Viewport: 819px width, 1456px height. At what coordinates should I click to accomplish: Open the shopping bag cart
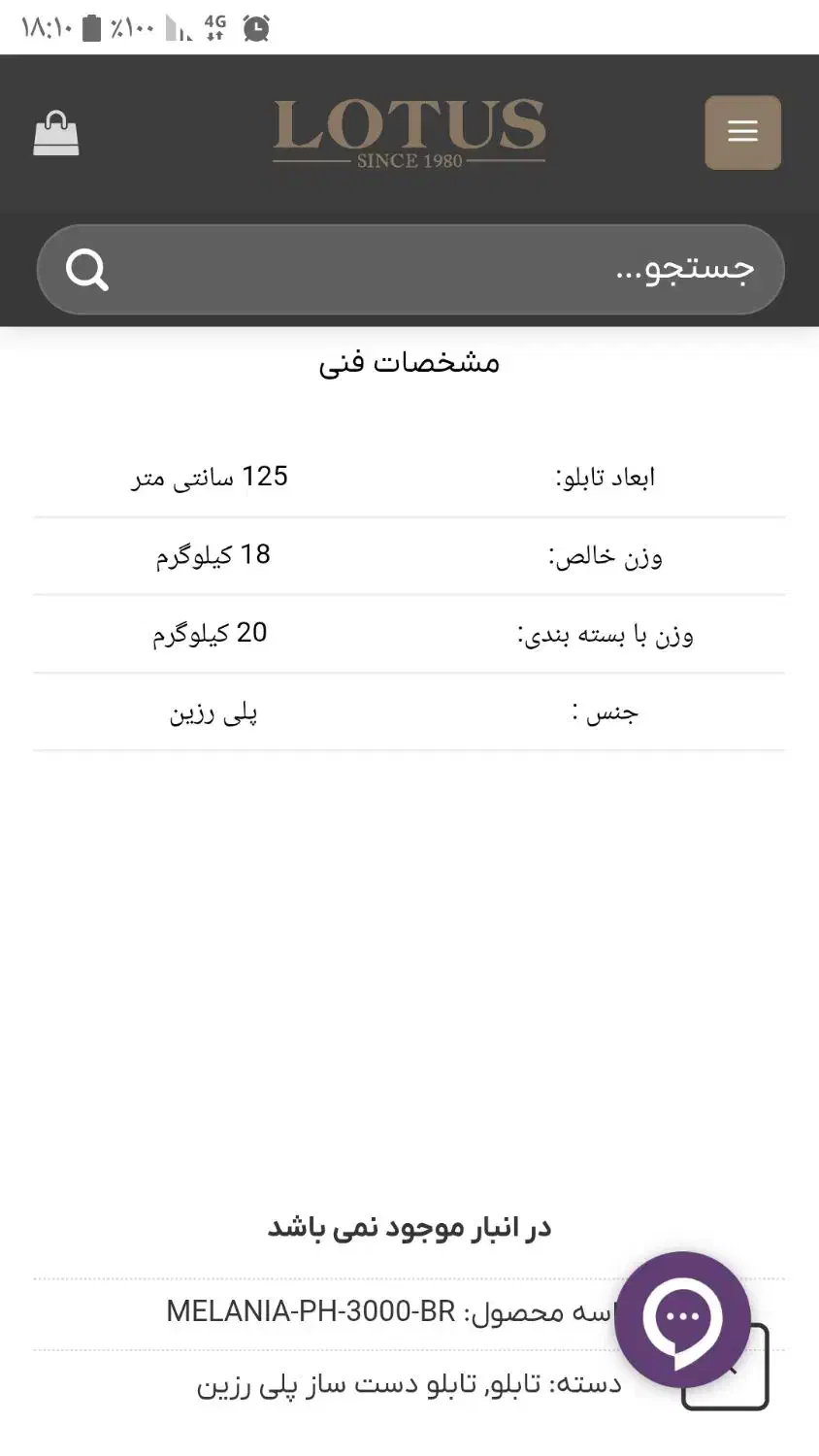coord(56,133)
